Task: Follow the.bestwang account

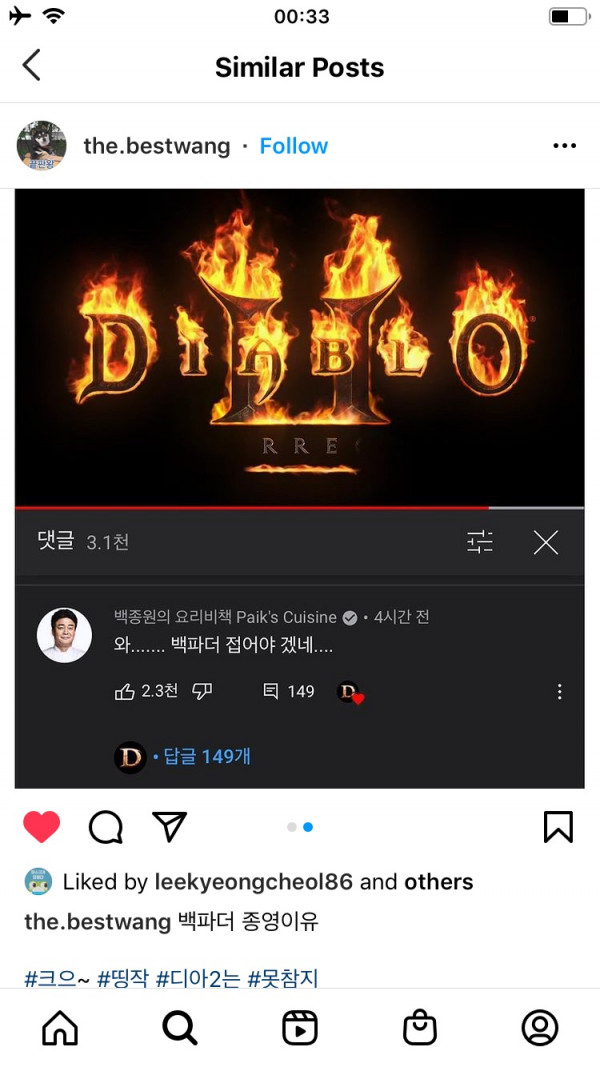Action: pyautogui.click(x=293, y=146)
